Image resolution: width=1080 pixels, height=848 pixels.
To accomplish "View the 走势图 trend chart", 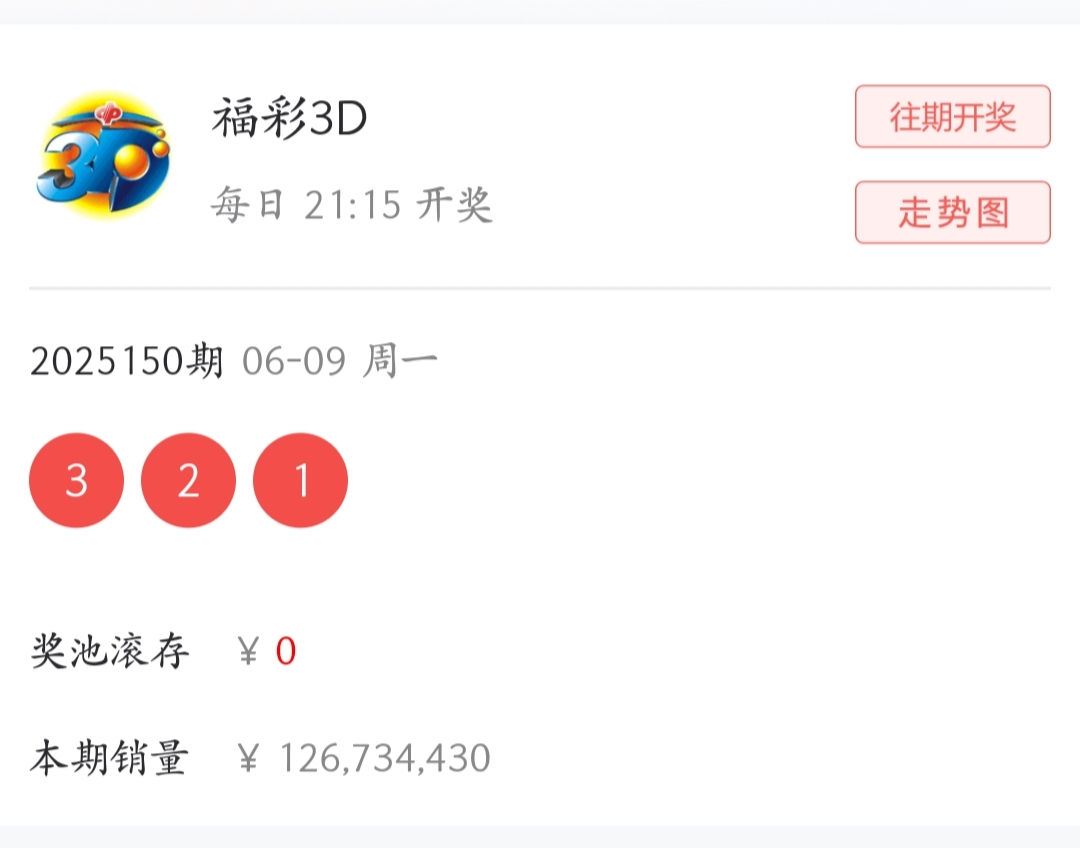I will point(952,212).
